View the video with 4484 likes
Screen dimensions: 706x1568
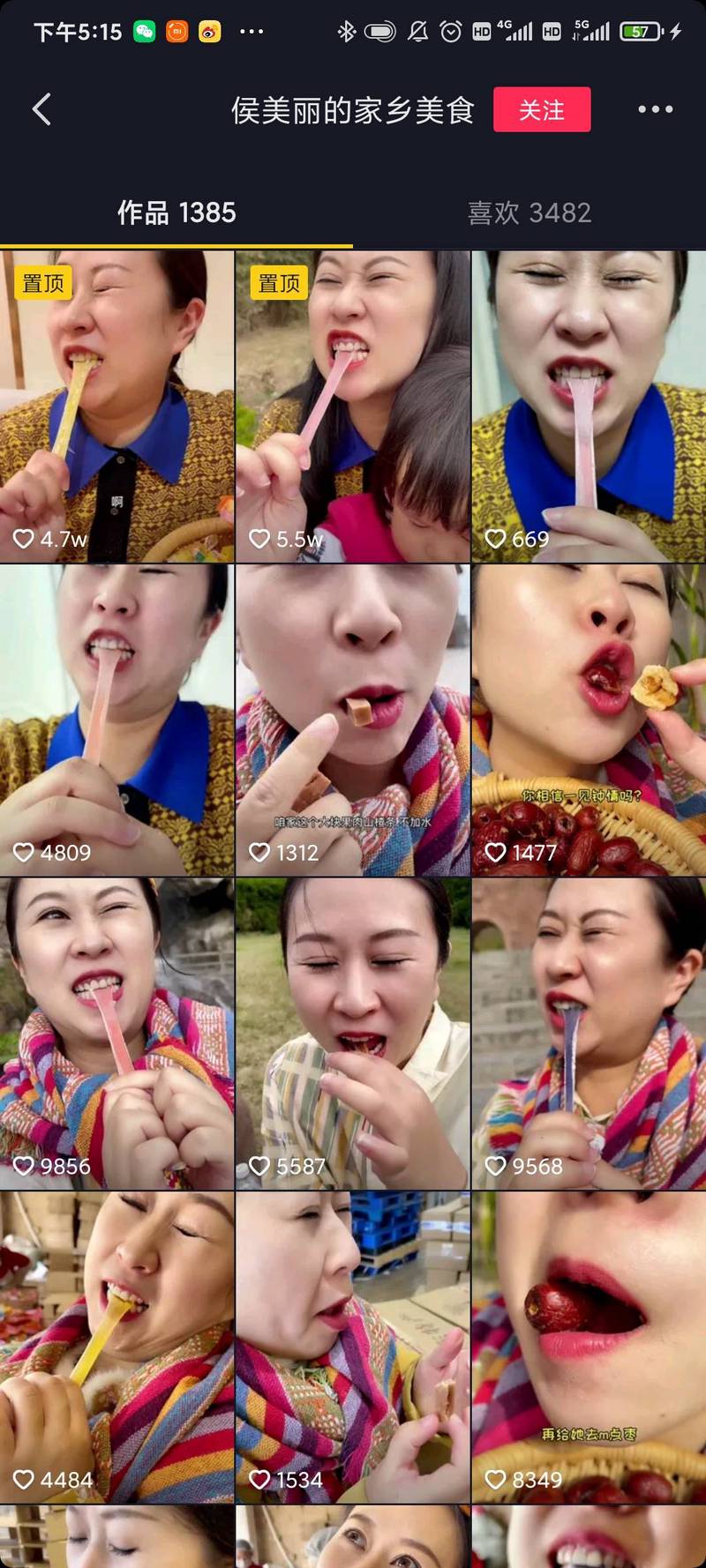tap(116, 1346)
